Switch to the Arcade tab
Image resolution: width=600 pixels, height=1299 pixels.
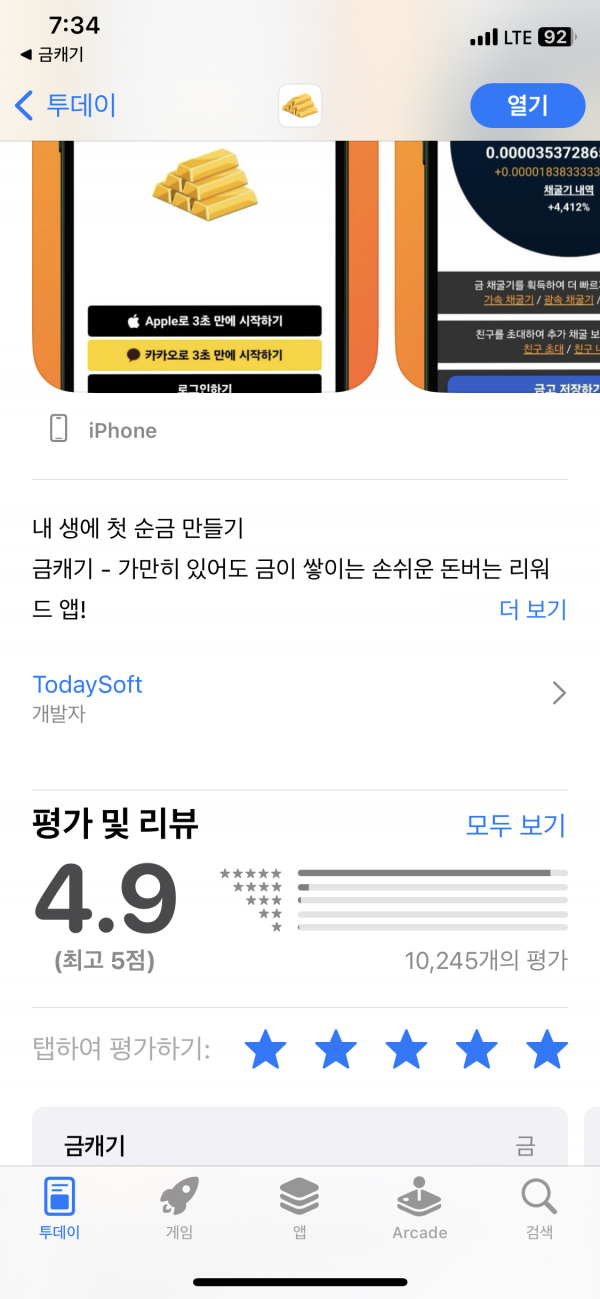click(419, 1208)
